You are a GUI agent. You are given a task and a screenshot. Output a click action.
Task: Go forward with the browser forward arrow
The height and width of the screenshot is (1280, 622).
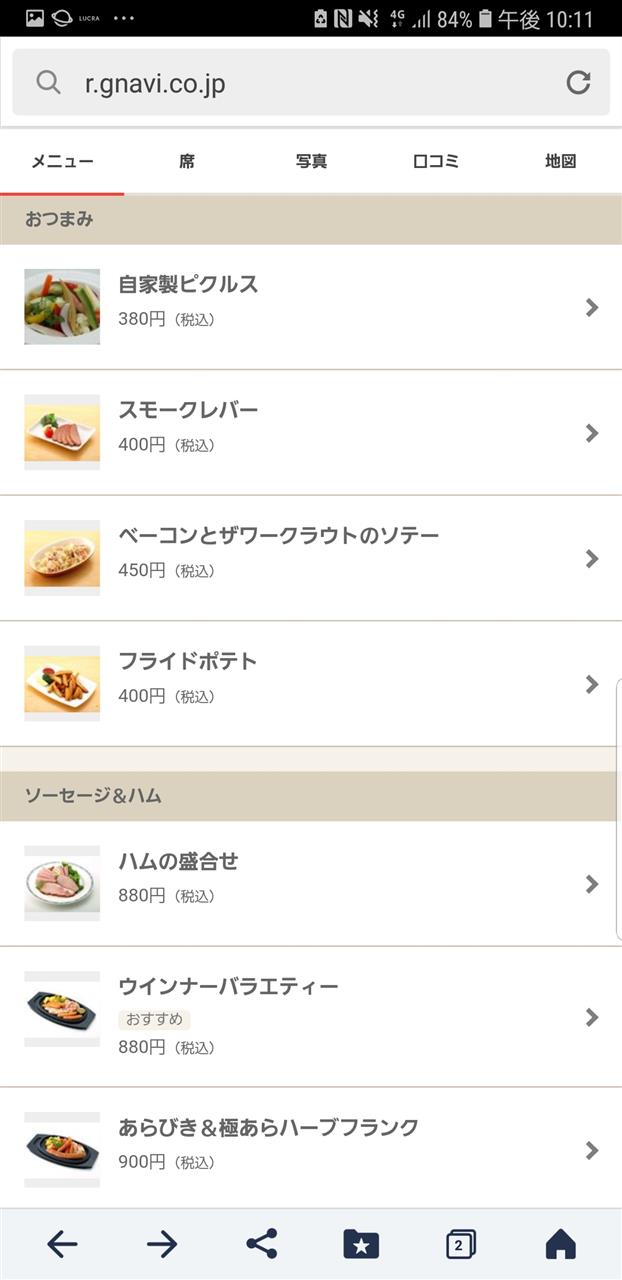click(x=162, y=1244)
